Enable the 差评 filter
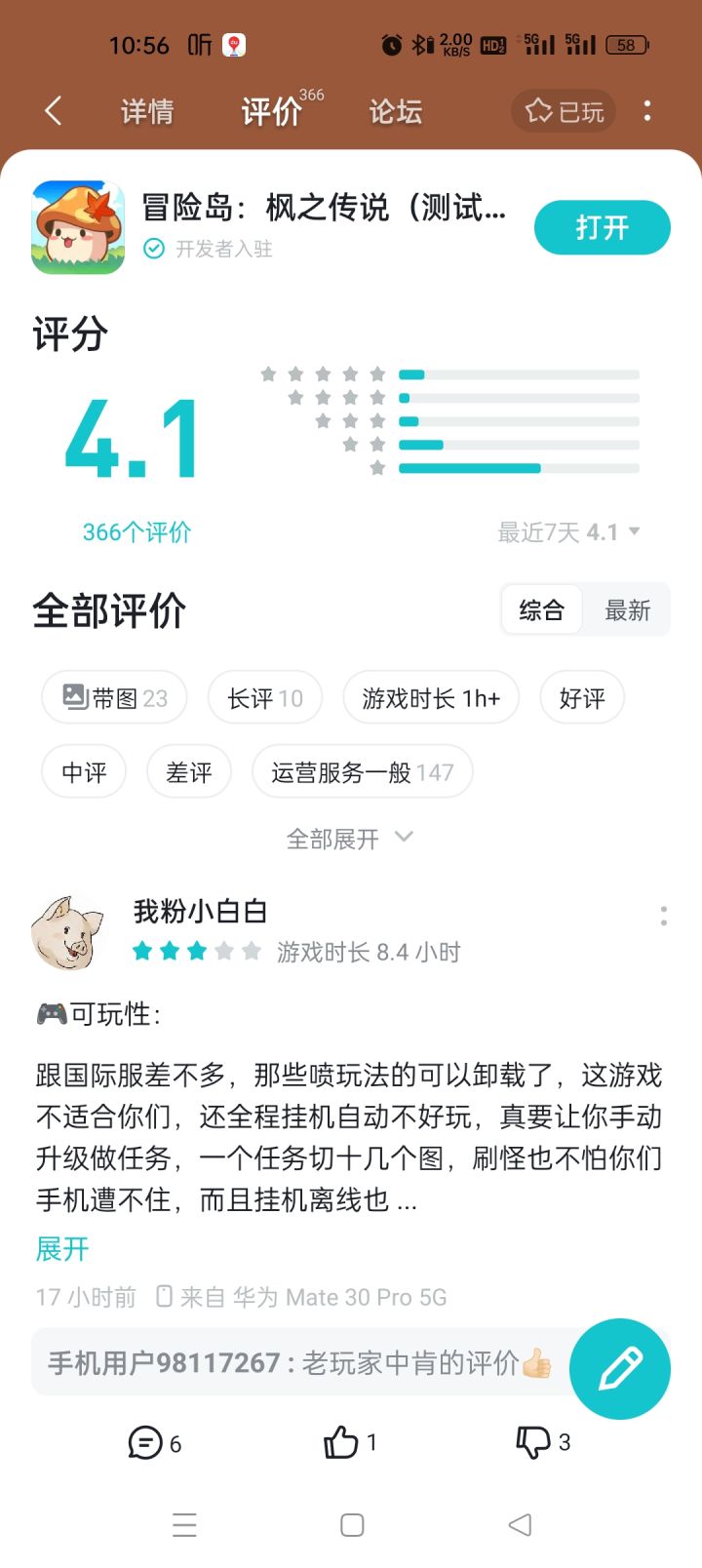 tap(188, 771)
